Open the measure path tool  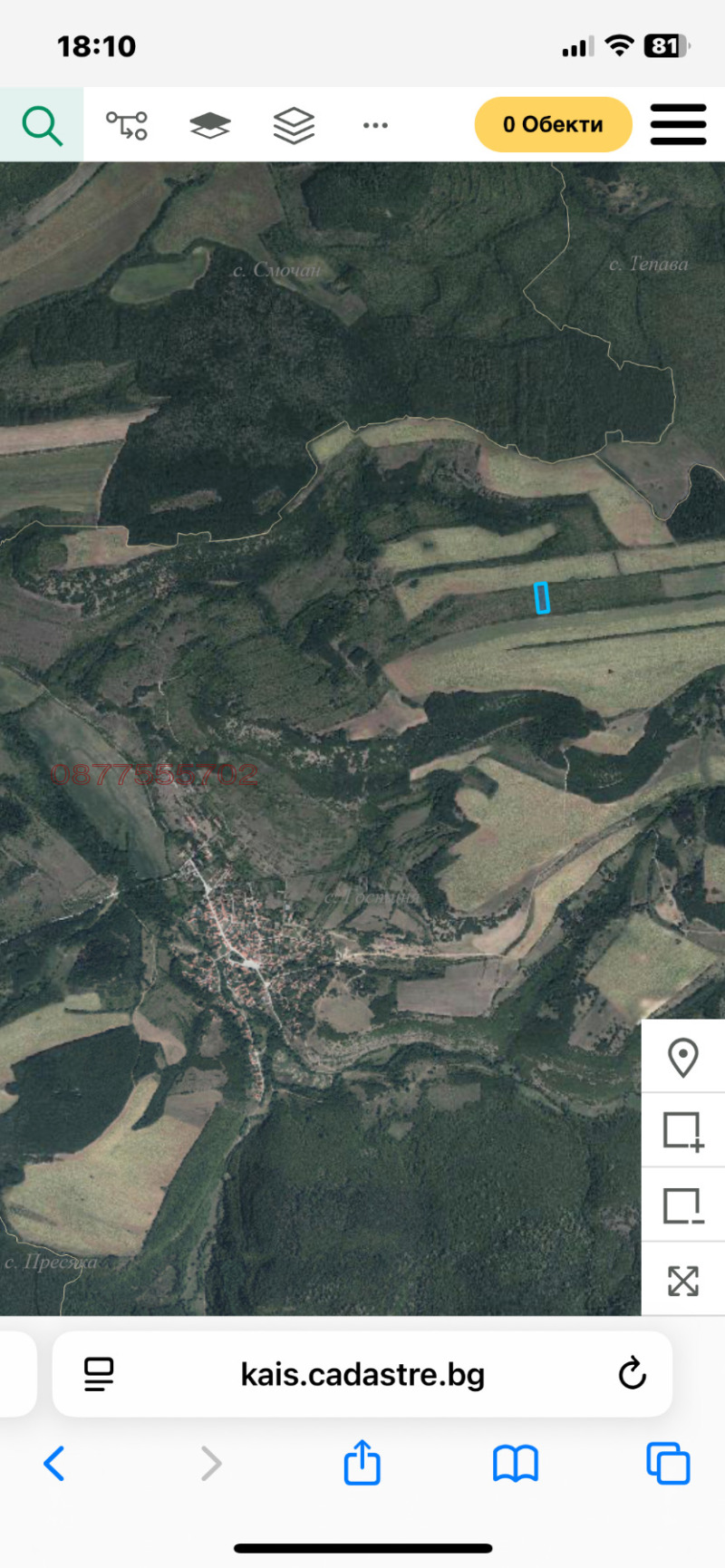pos(127,125)
